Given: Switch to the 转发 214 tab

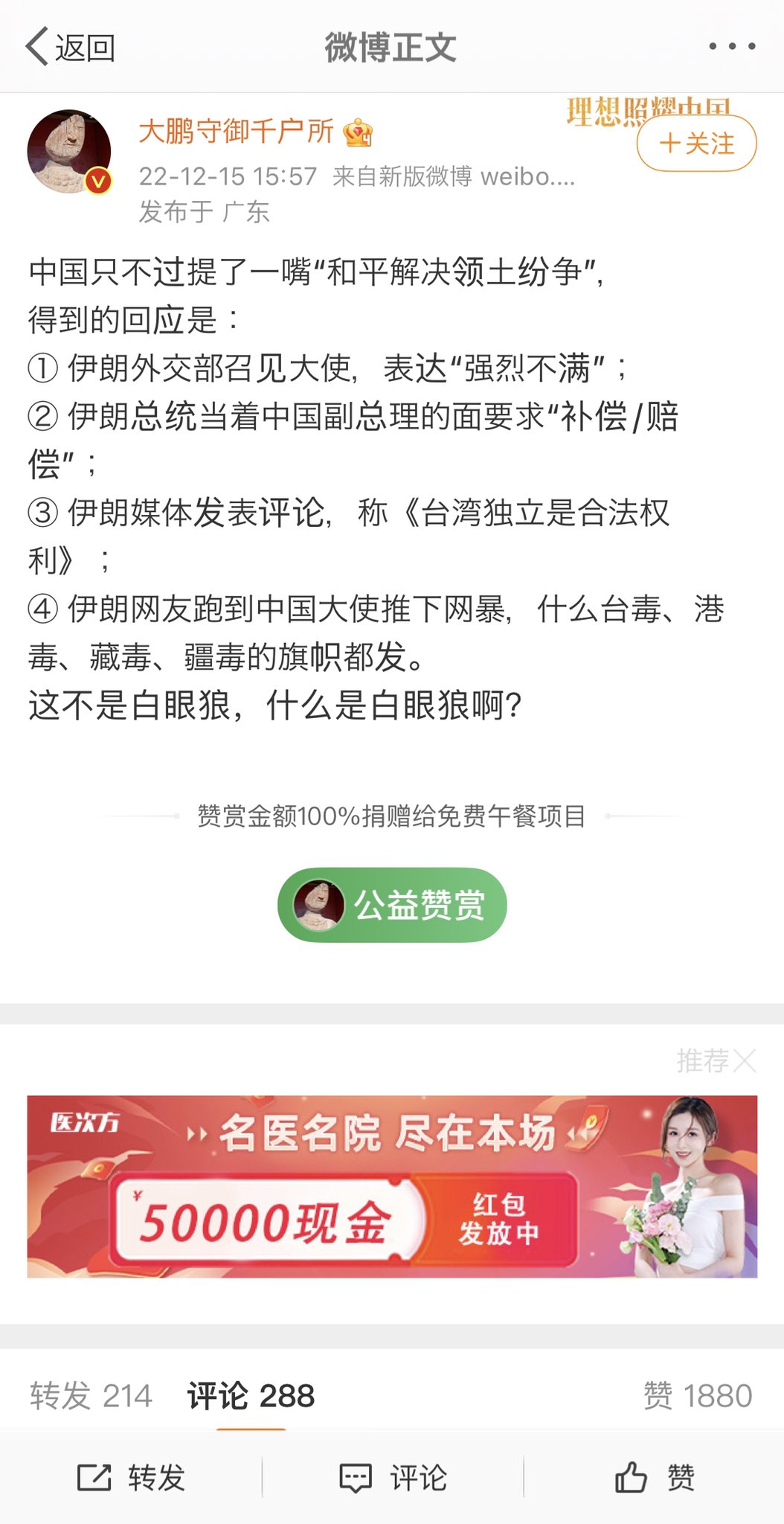Looking at the screenshot, I should coord(91,1396).
